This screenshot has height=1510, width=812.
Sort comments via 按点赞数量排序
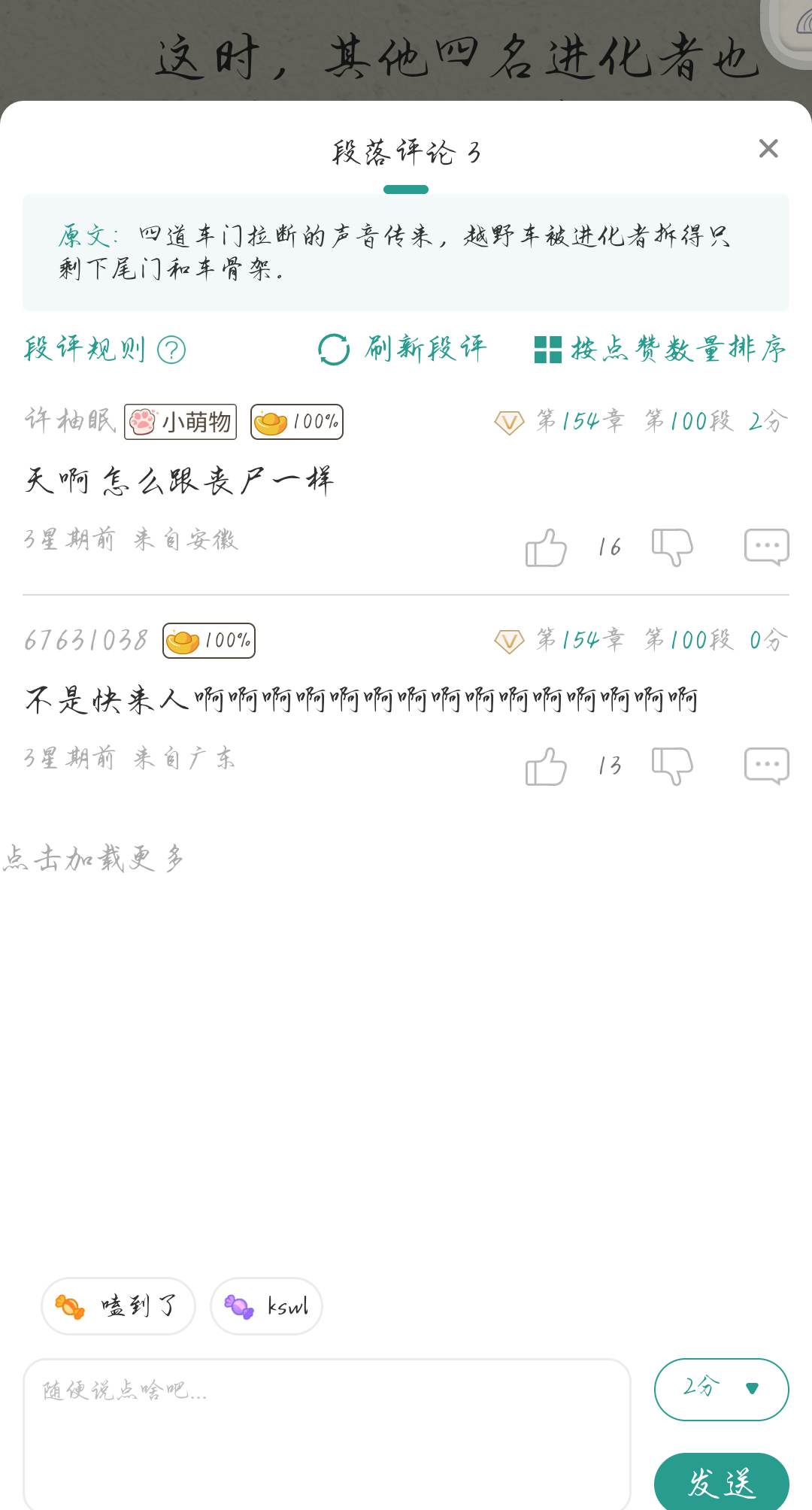[x=660, y=349]
